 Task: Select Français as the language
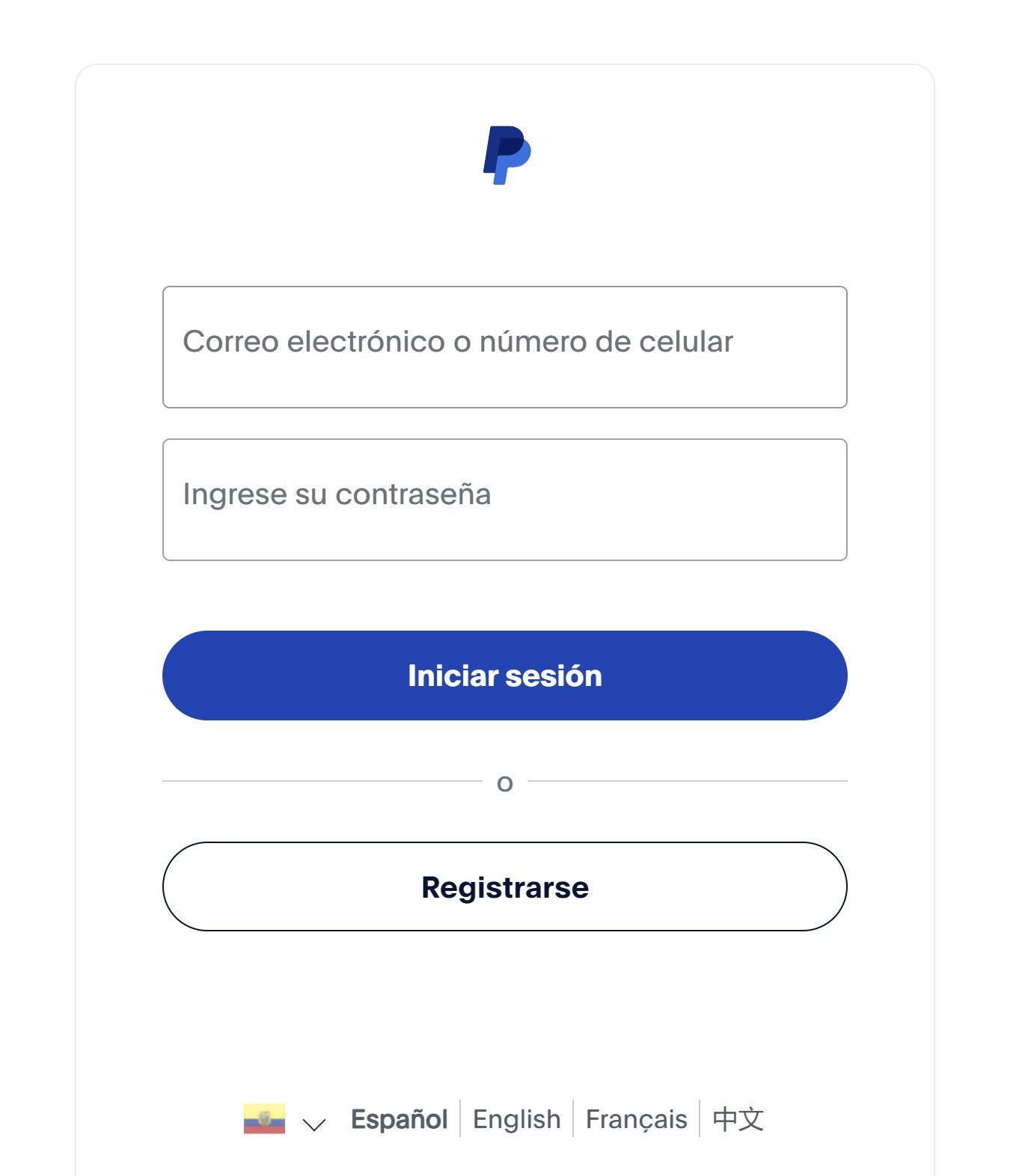637,1120
